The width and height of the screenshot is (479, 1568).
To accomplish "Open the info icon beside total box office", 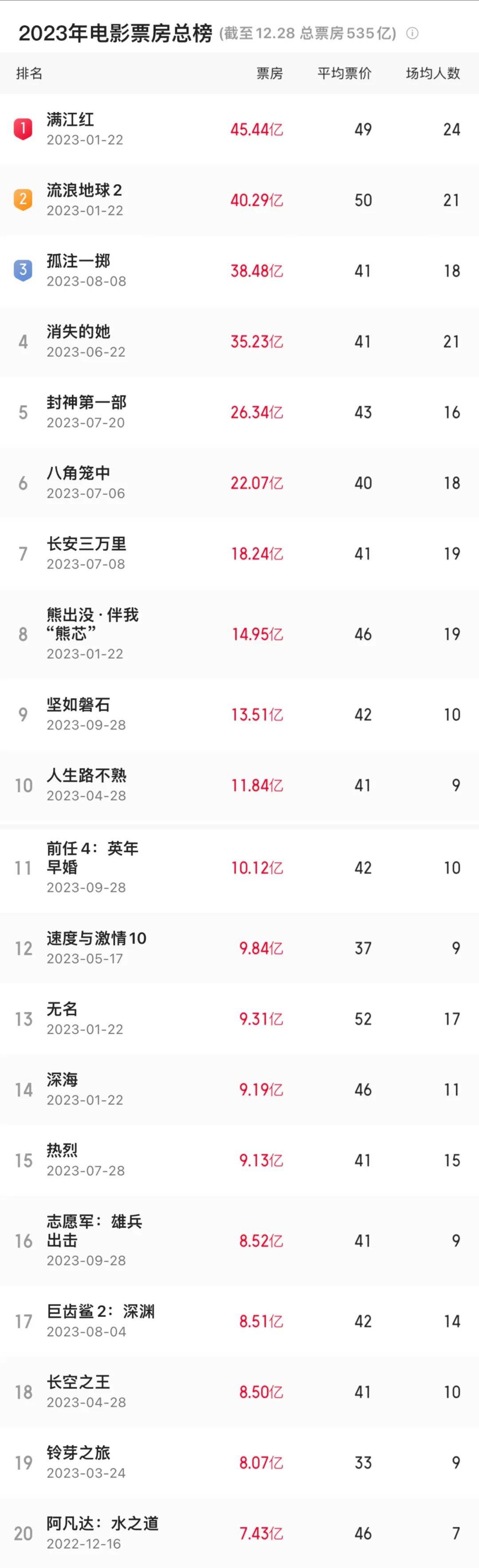I will (x=412, y=33).
